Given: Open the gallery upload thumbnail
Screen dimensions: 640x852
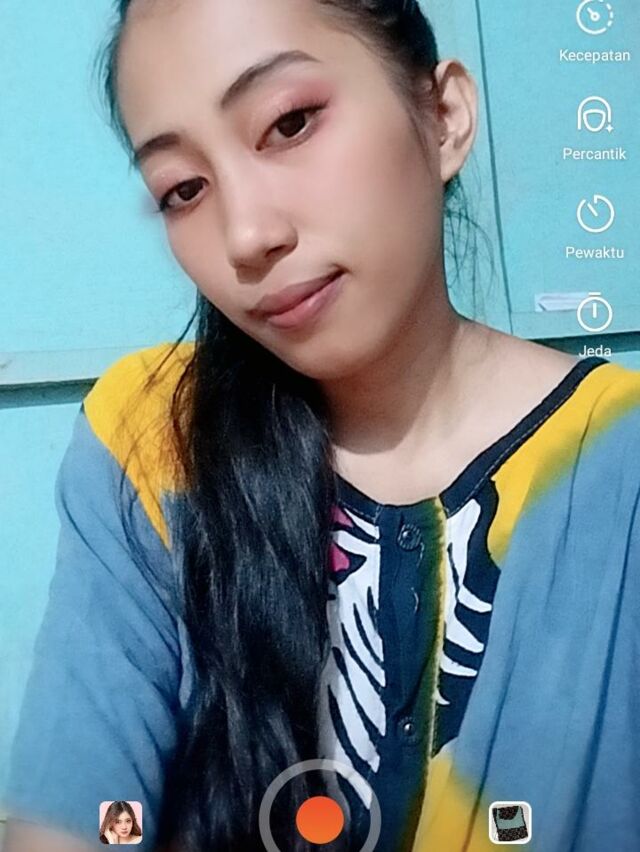Looking at the screenshot, I should (x=510, y=822).
